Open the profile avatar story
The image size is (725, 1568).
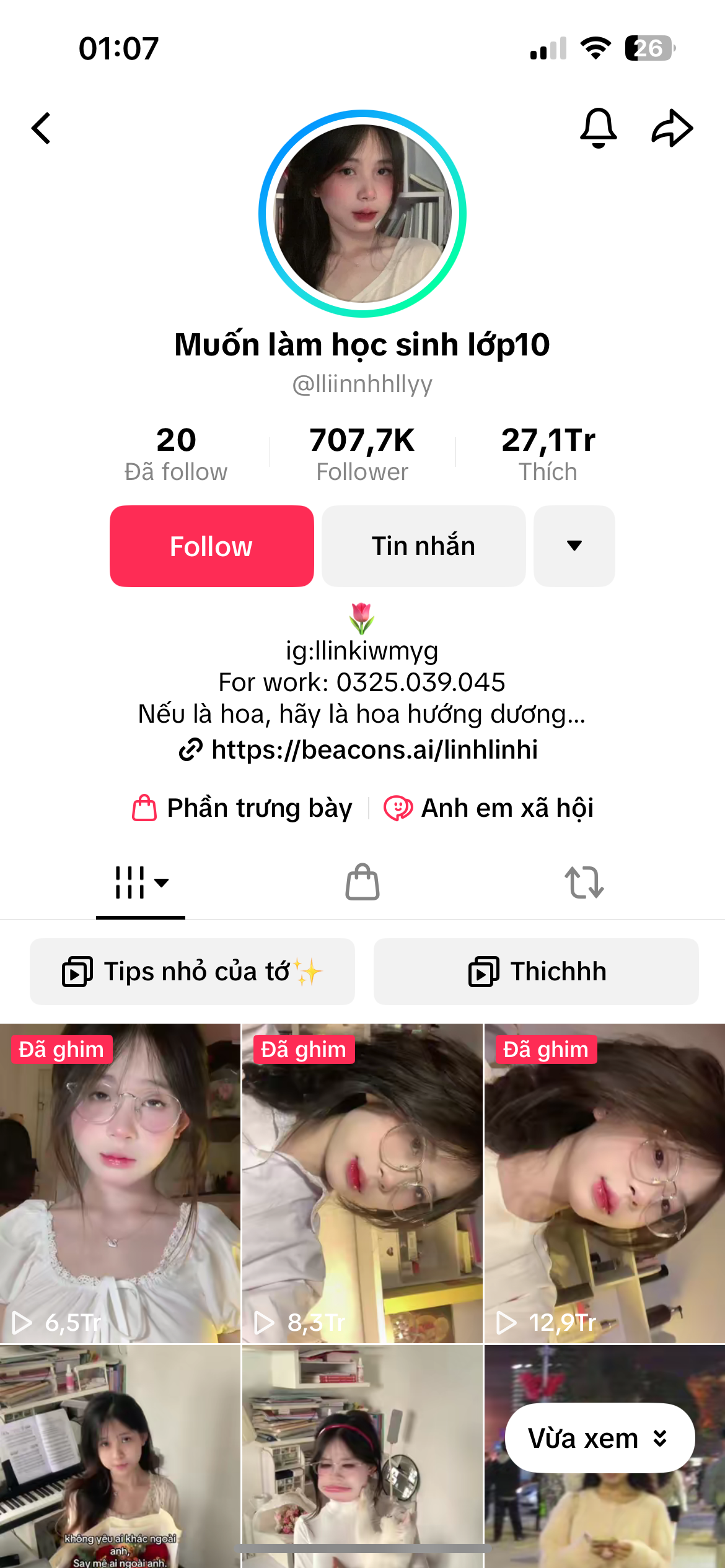pos(362,214)
